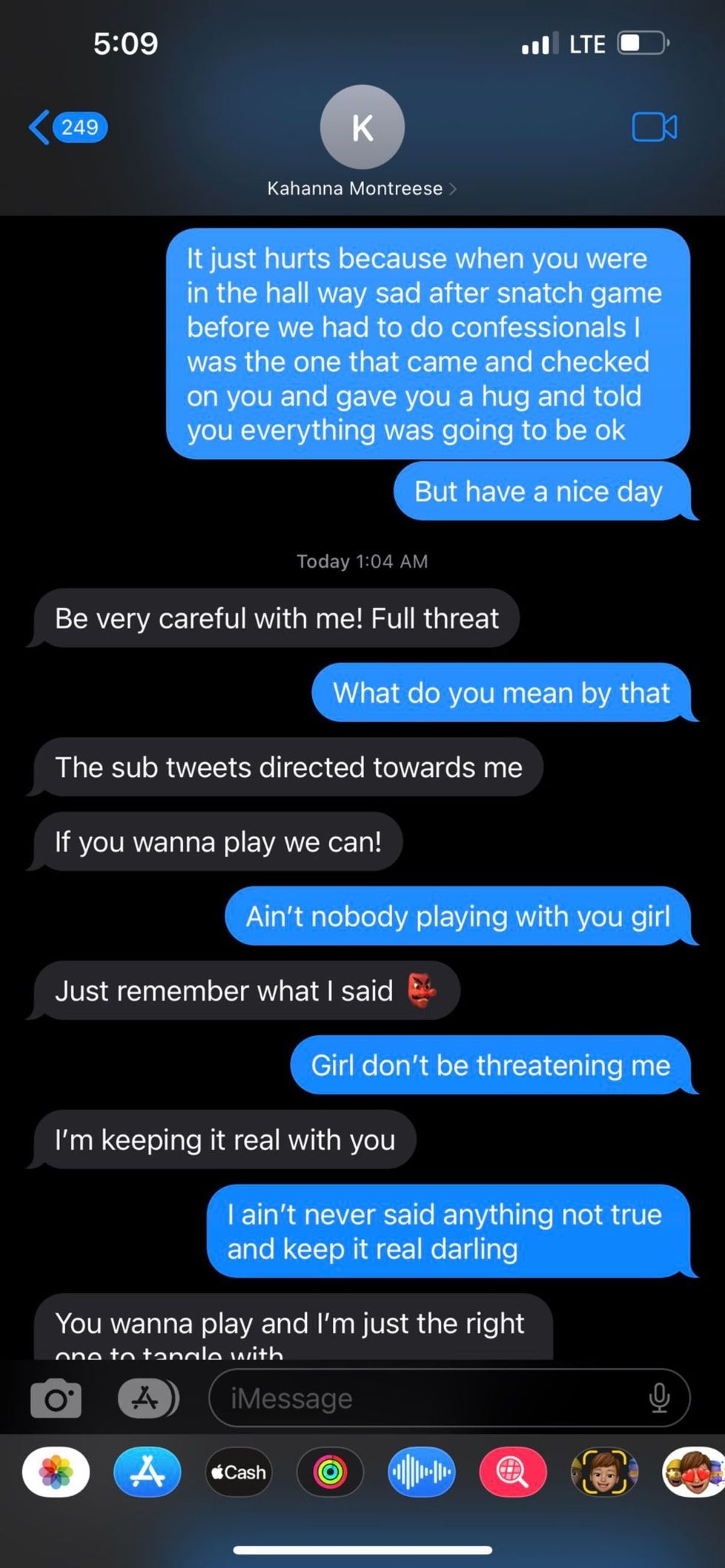
Task: Open the #images search app
Action: point(512,1472)
